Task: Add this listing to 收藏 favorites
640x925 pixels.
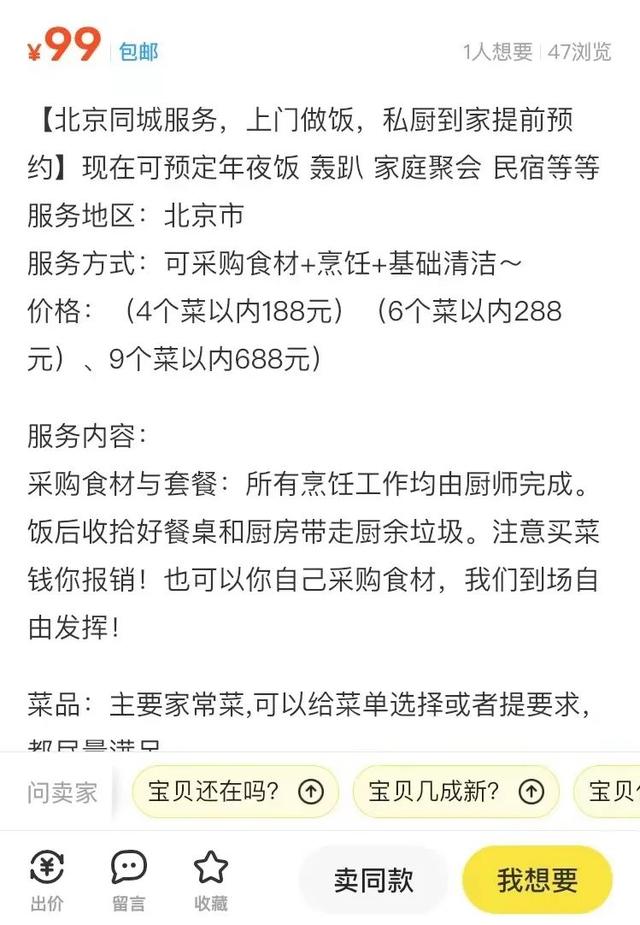Action: click(210, 879)
